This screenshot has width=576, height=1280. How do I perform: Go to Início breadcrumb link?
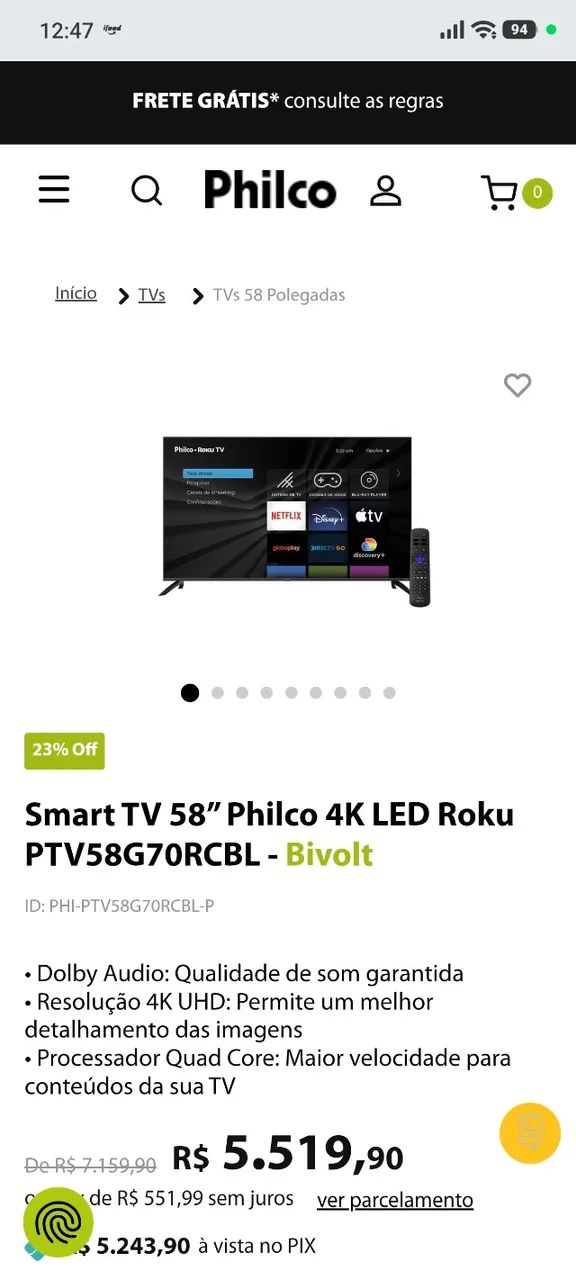tap(76, 293)
